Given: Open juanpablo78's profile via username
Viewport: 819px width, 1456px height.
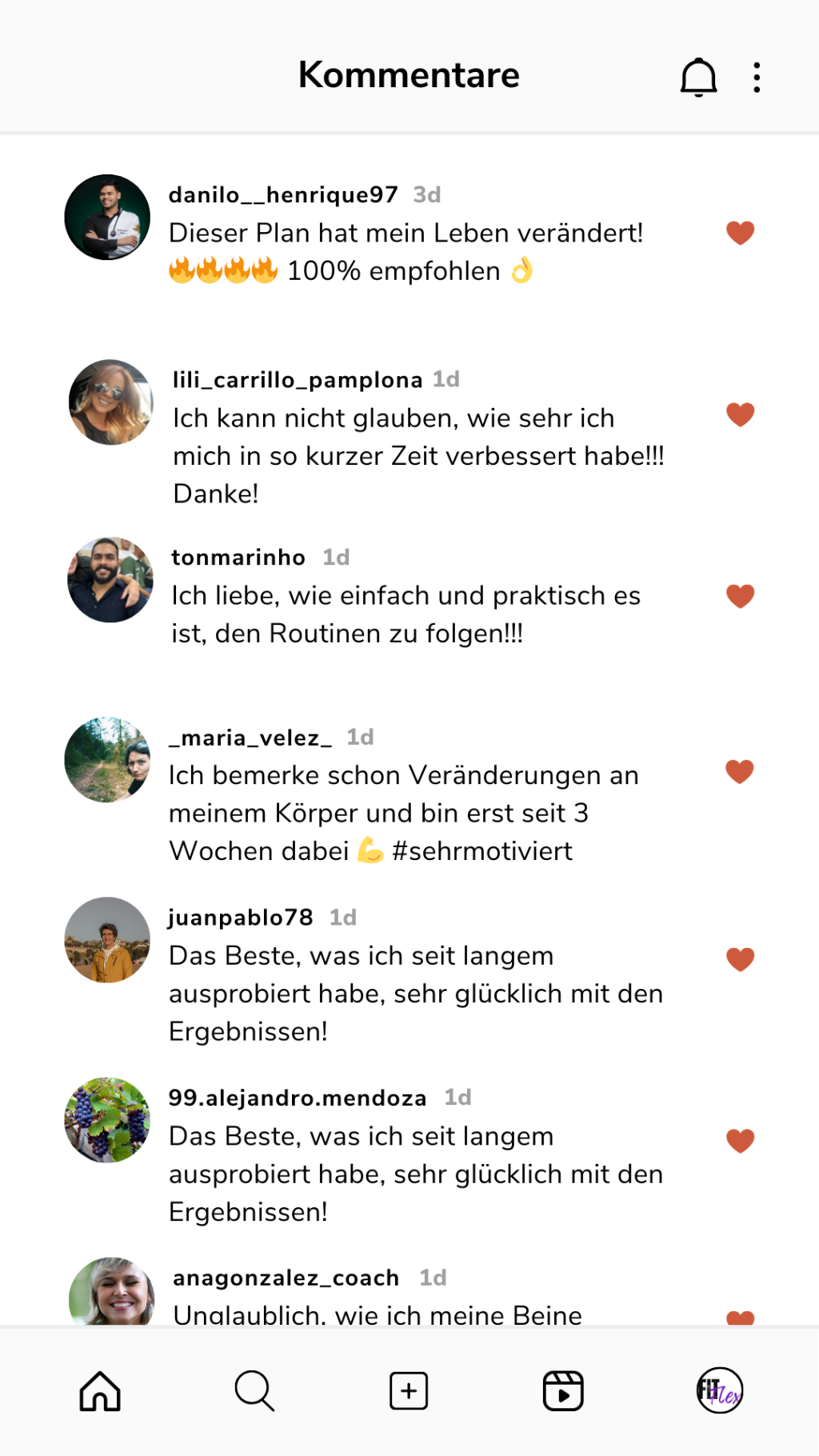Looking at the screenshot, I should click(241, 918).
